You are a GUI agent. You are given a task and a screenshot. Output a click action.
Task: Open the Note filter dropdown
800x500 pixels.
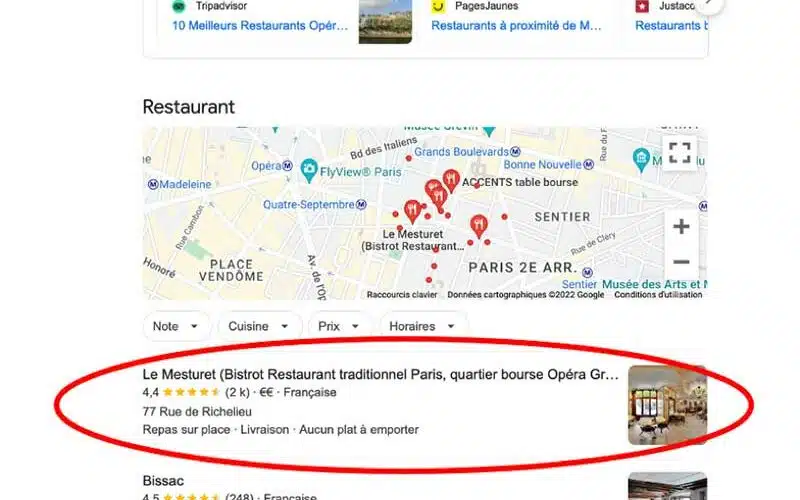(177, 326)
